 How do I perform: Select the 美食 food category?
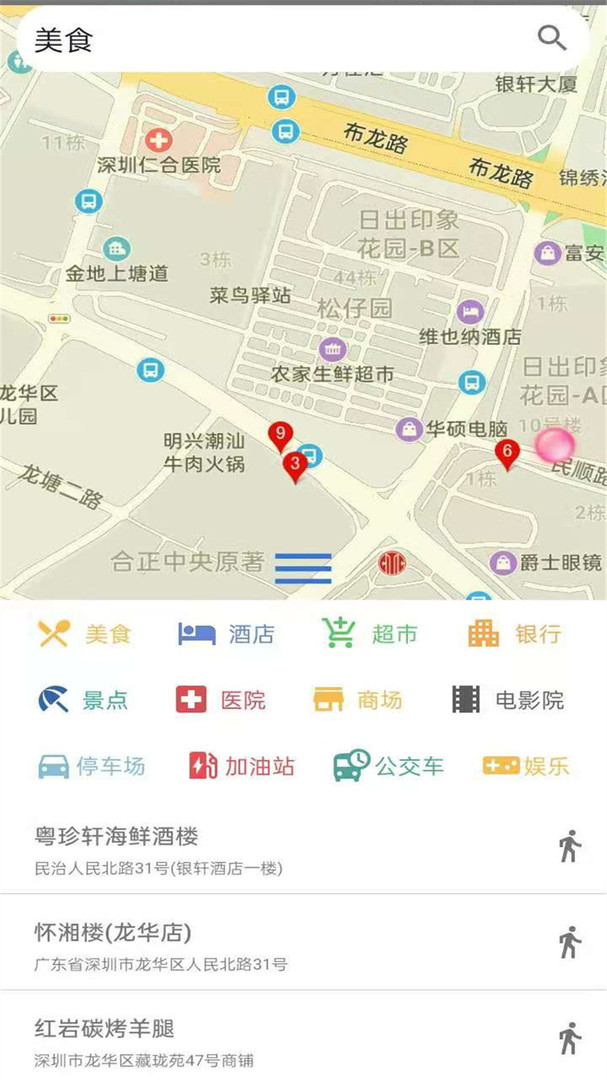click(84, 634)
